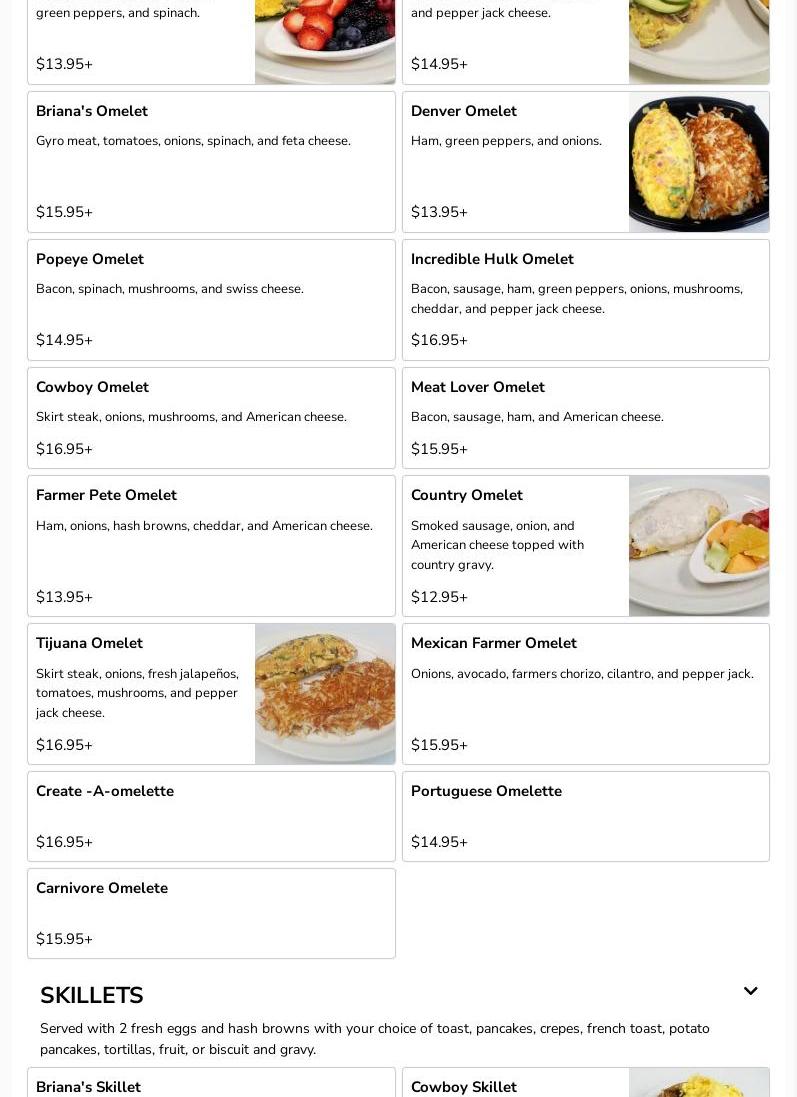Screen dimensions: 797x1097
Task: Open the Cowboy Omelet card
Action: coord(211,418)
